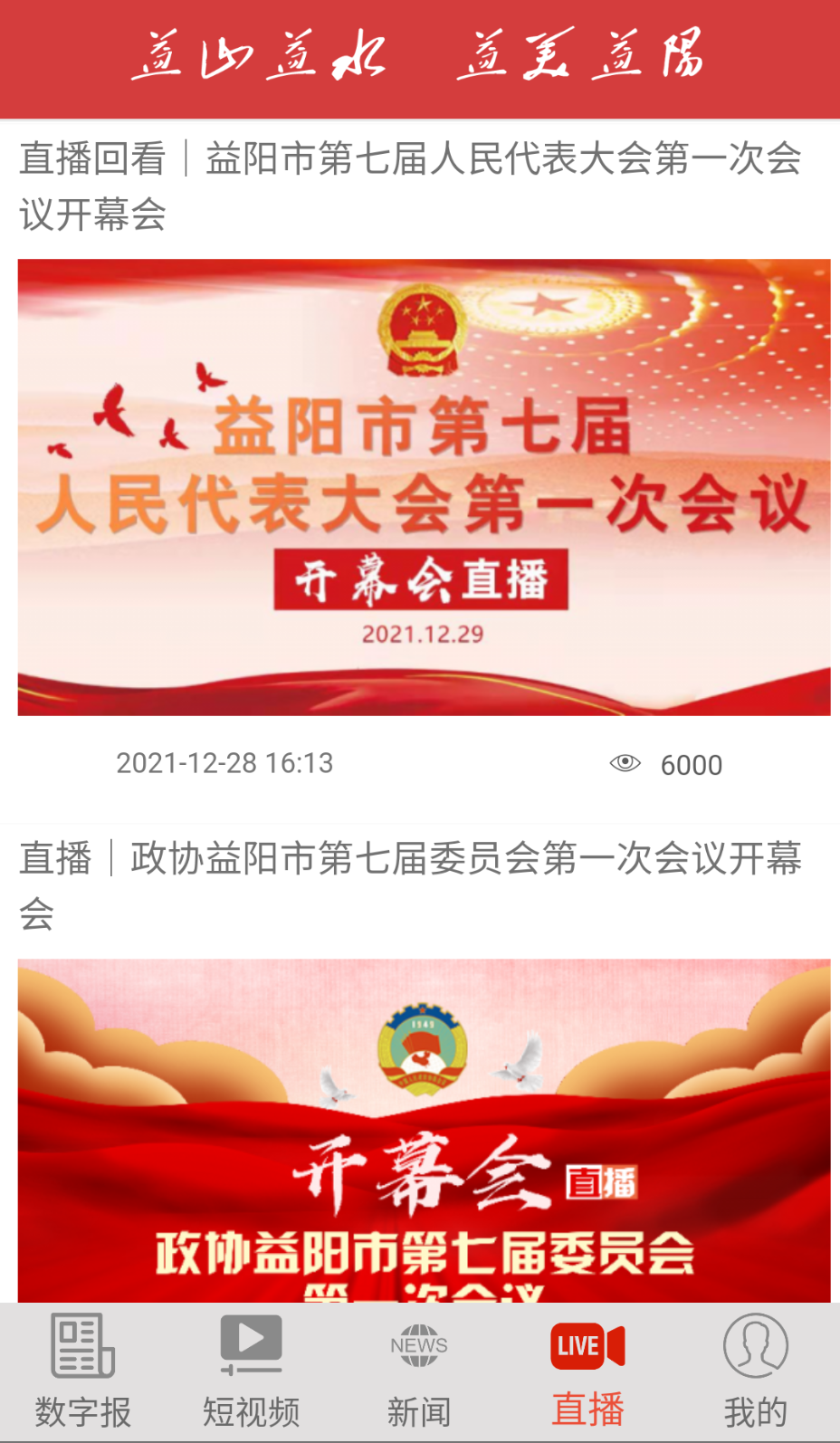
Task: Open the 益阳市第七届人民代表大会 replay banner
Action: [x=424, y=487]
